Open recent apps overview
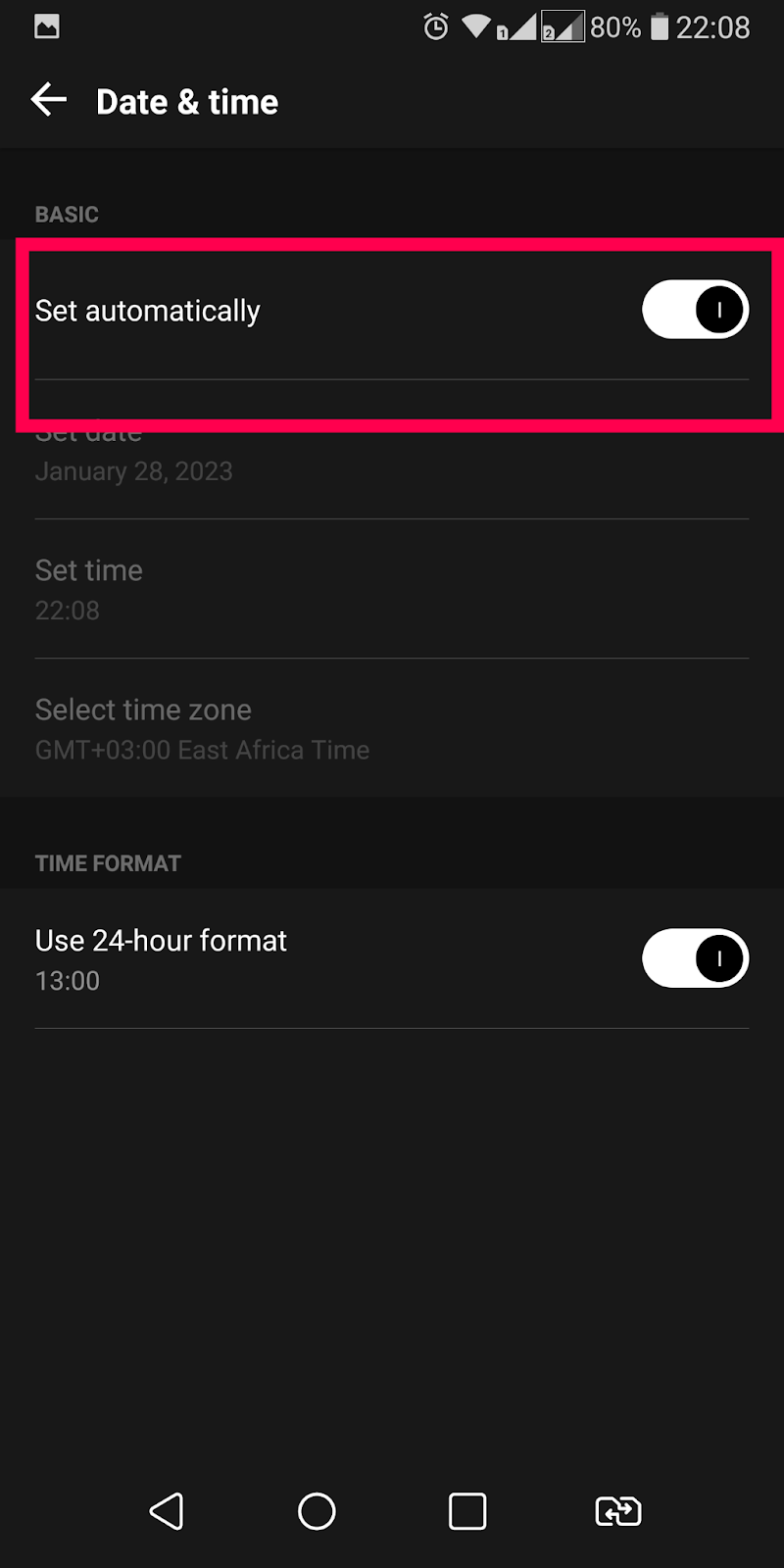The width and height of the screenshot is (784, 1568). 467,1511
